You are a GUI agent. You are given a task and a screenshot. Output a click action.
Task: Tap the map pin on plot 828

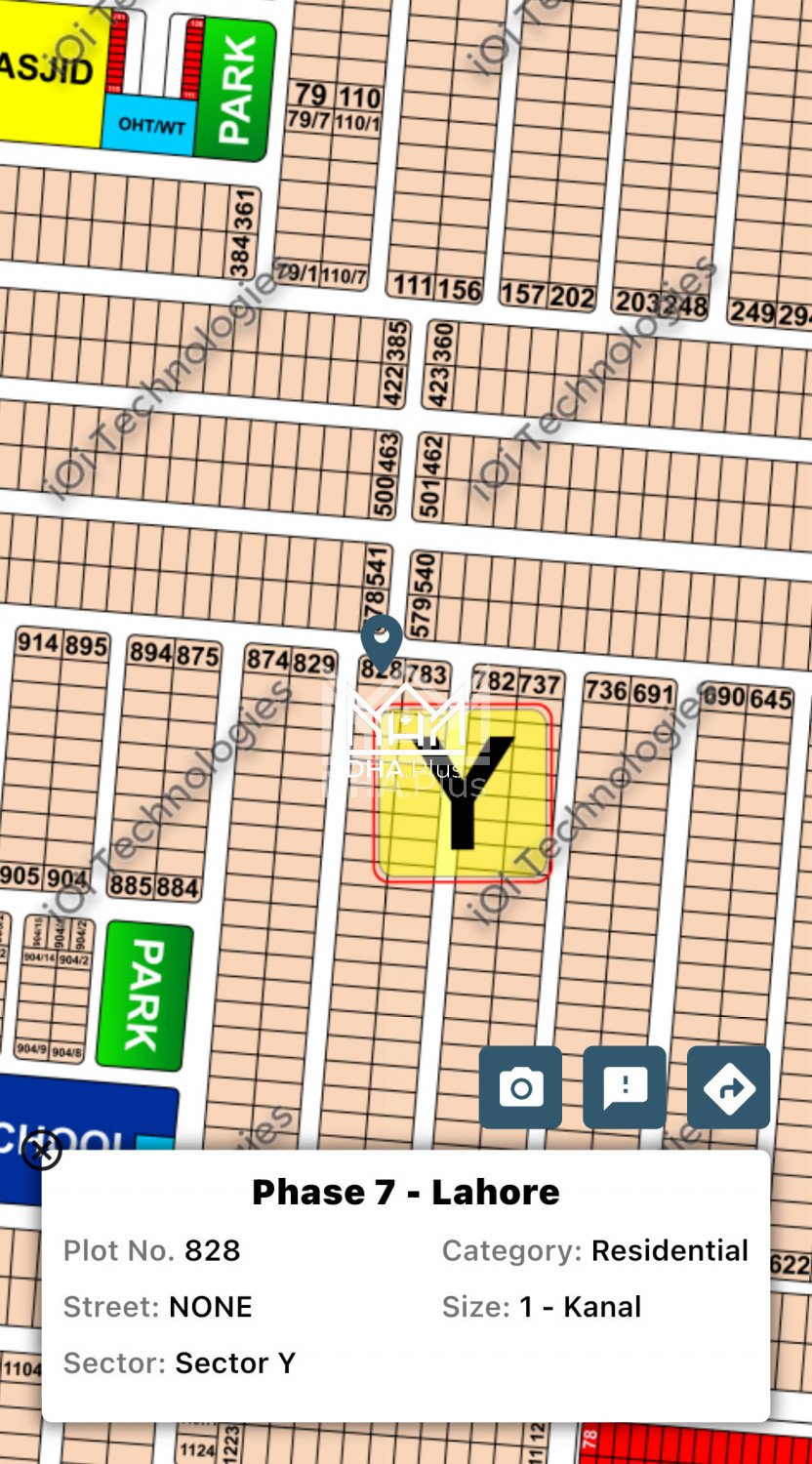[x=382, y=637]
